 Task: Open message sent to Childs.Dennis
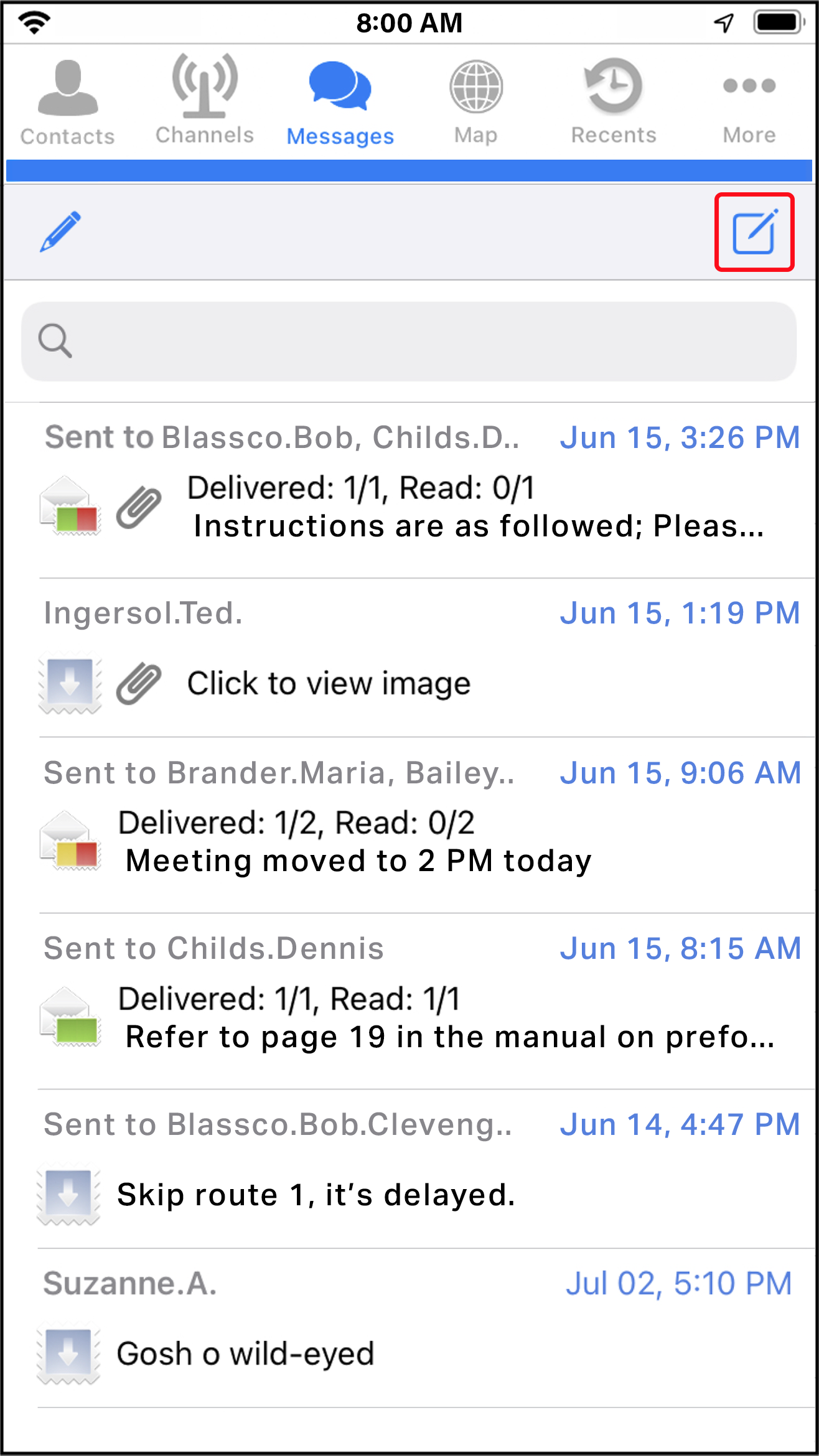click(x=423, y=1003)
